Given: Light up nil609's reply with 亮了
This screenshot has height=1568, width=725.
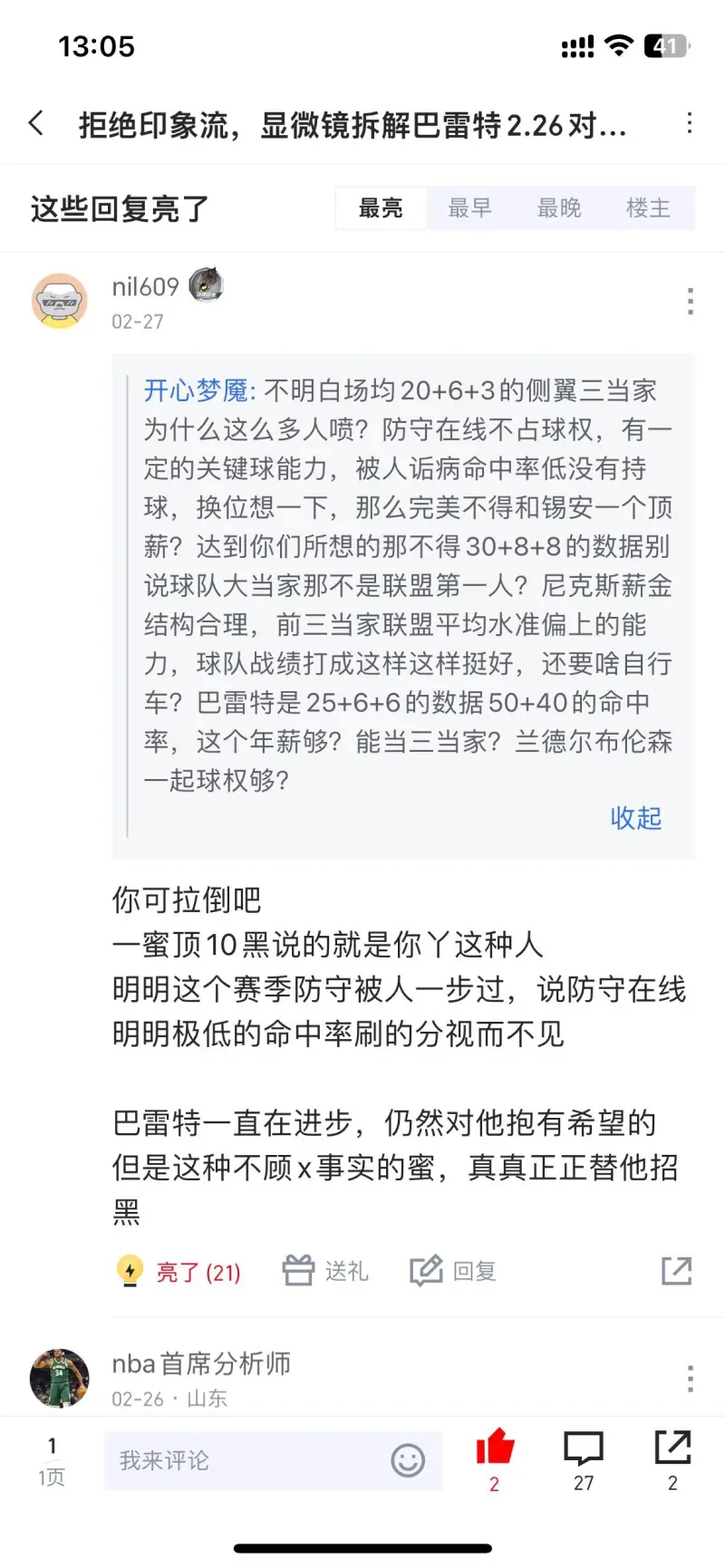Looking at the screenshot, I should tap(179, 1272).
